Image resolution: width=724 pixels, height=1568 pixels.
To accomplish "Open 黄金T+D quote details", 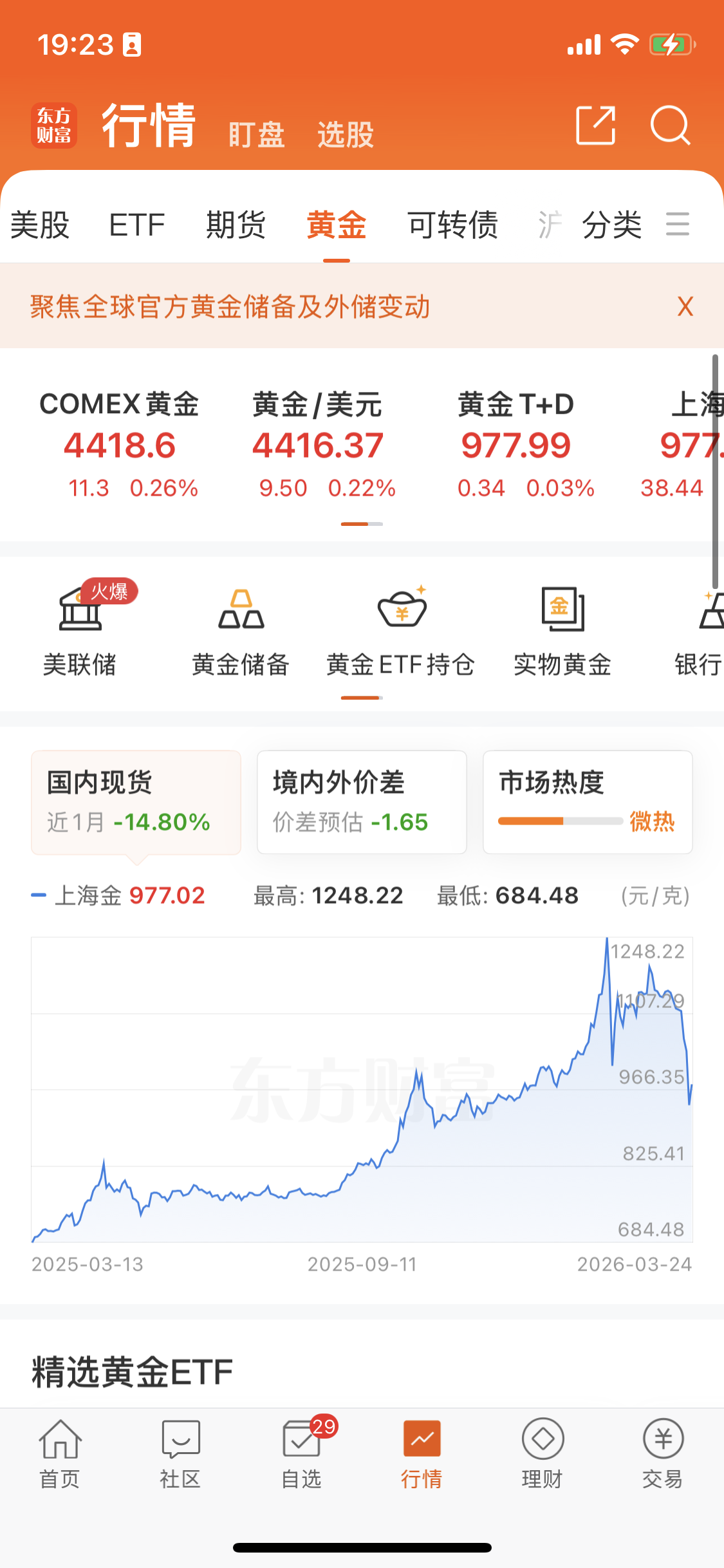I will coord(516,445).
